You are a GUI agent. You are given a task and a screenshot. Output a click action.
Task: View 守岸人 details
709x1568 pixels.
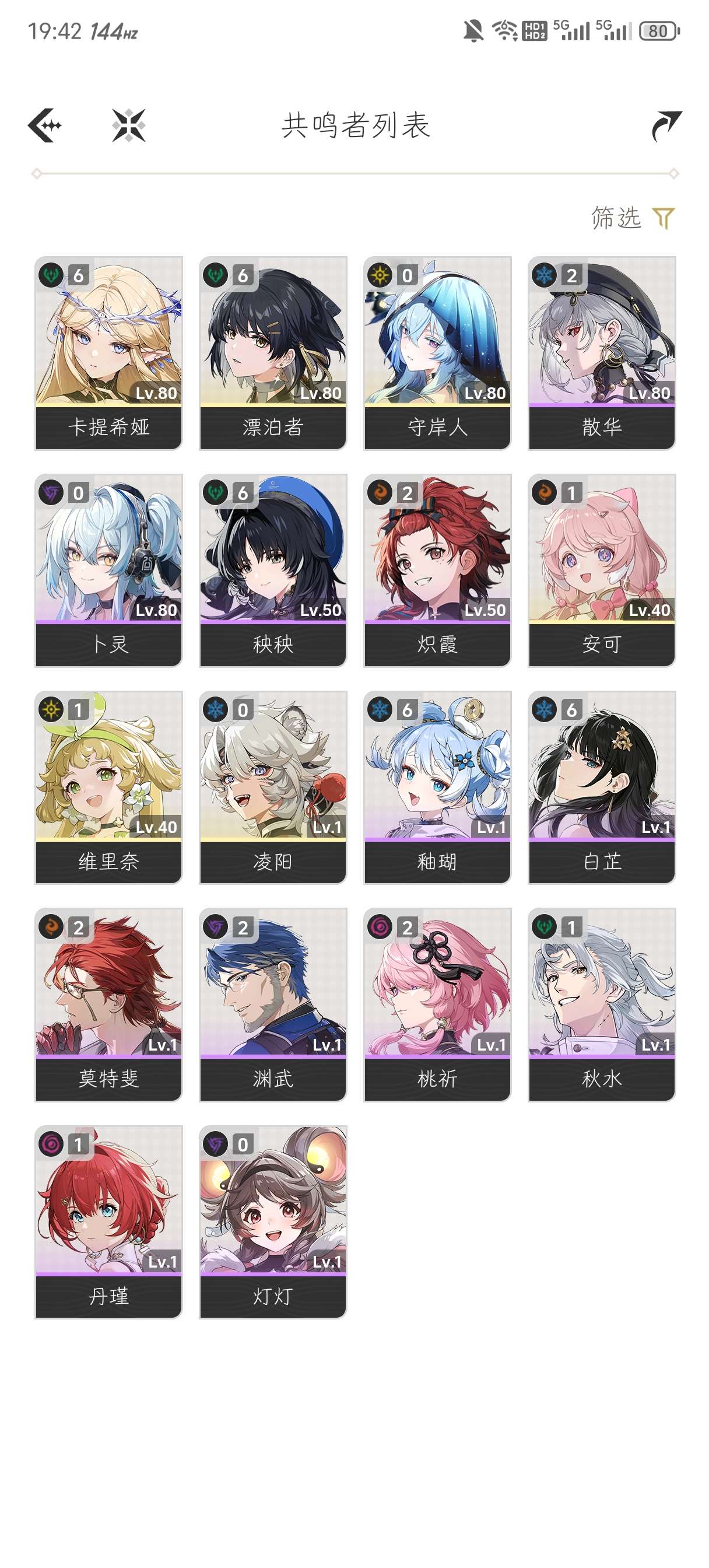tap(437, 353)
